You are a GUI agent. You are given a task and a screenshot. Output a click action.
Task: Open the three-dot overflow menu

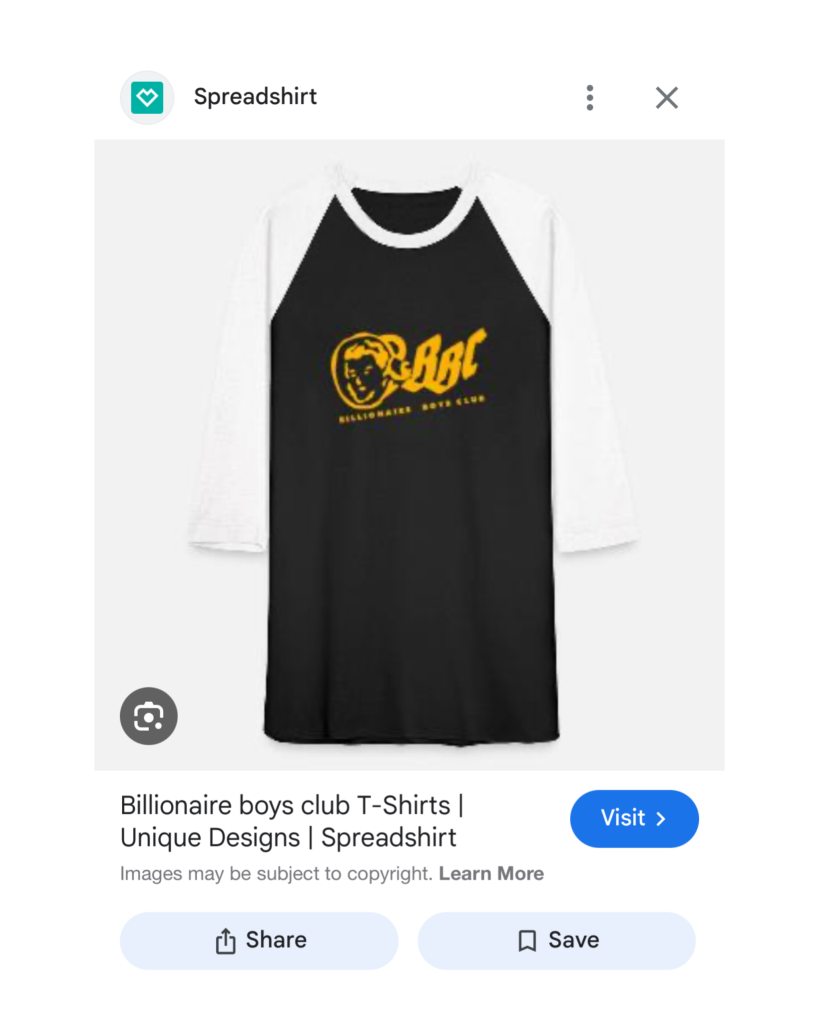coord(590,97)
